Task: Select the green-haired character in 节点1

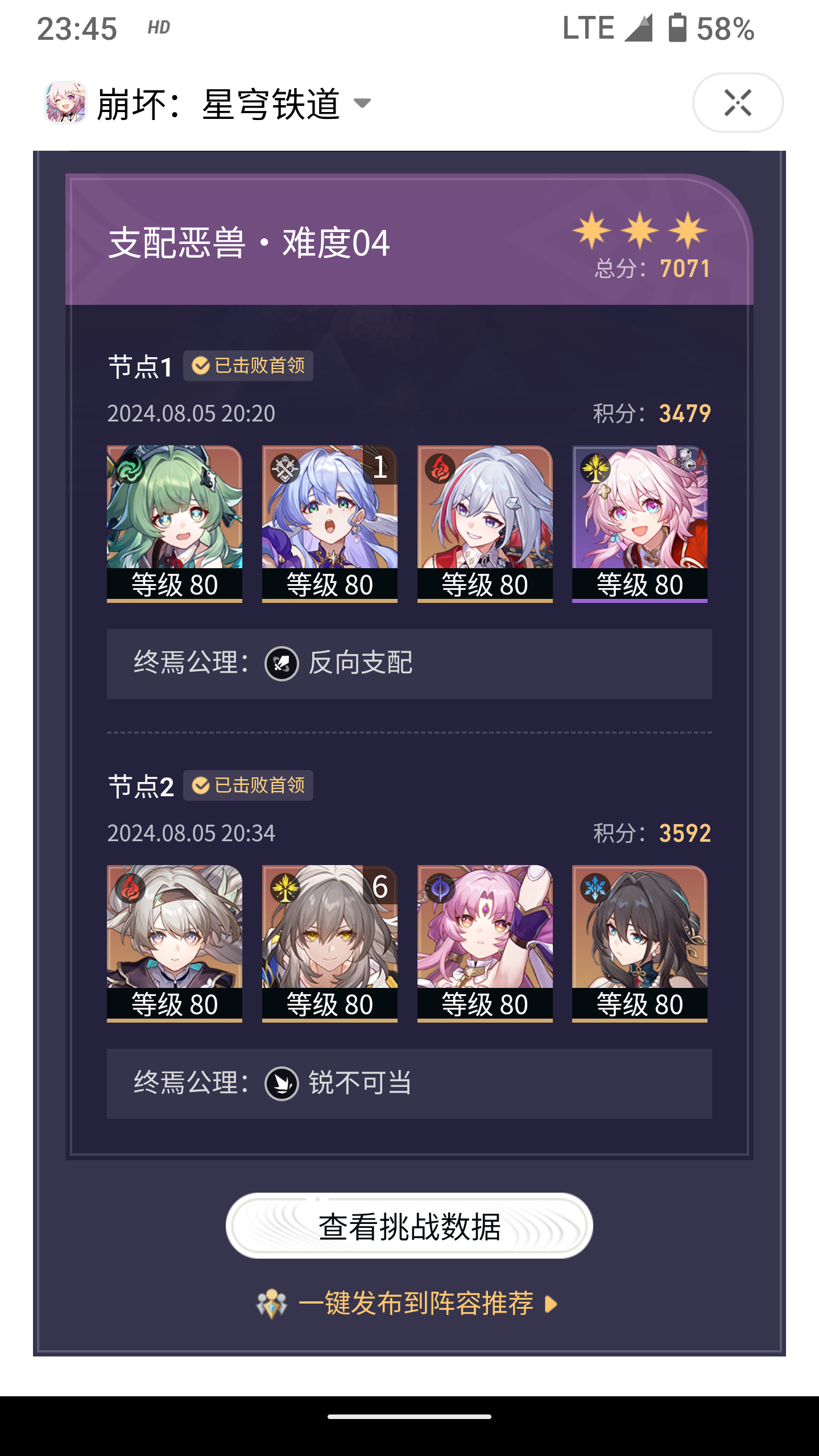Action: click(x=175, y=522)
